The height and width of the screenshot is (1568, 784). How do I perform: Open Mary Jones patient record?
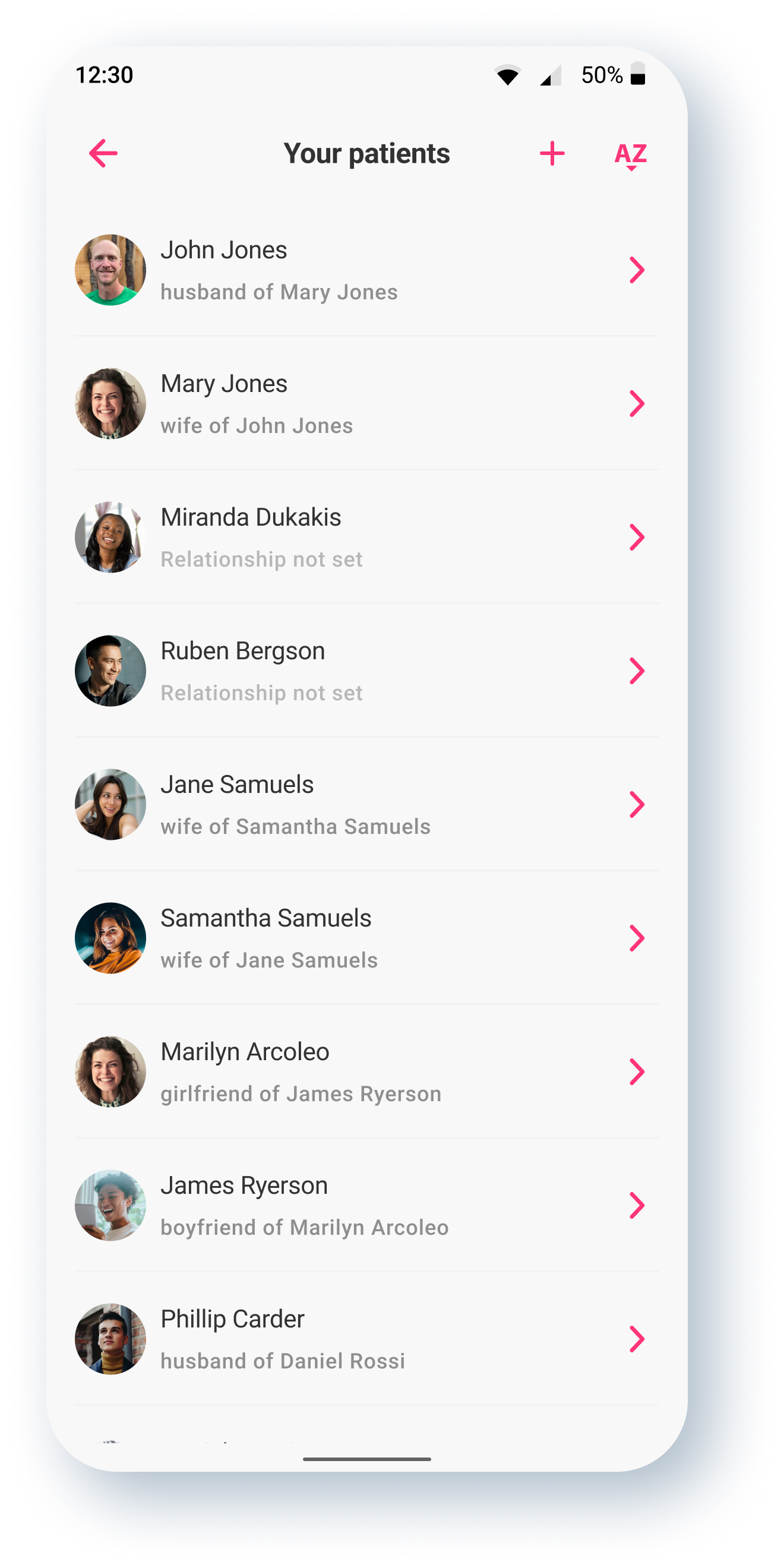[367, 403]
